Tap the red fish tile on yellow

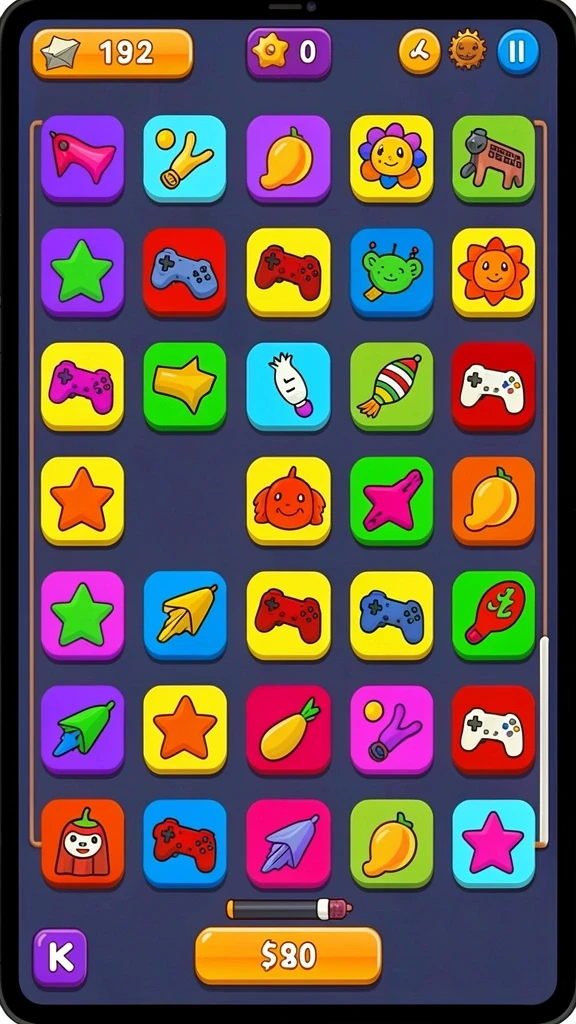pyautogui.click(x=289, y=501)
